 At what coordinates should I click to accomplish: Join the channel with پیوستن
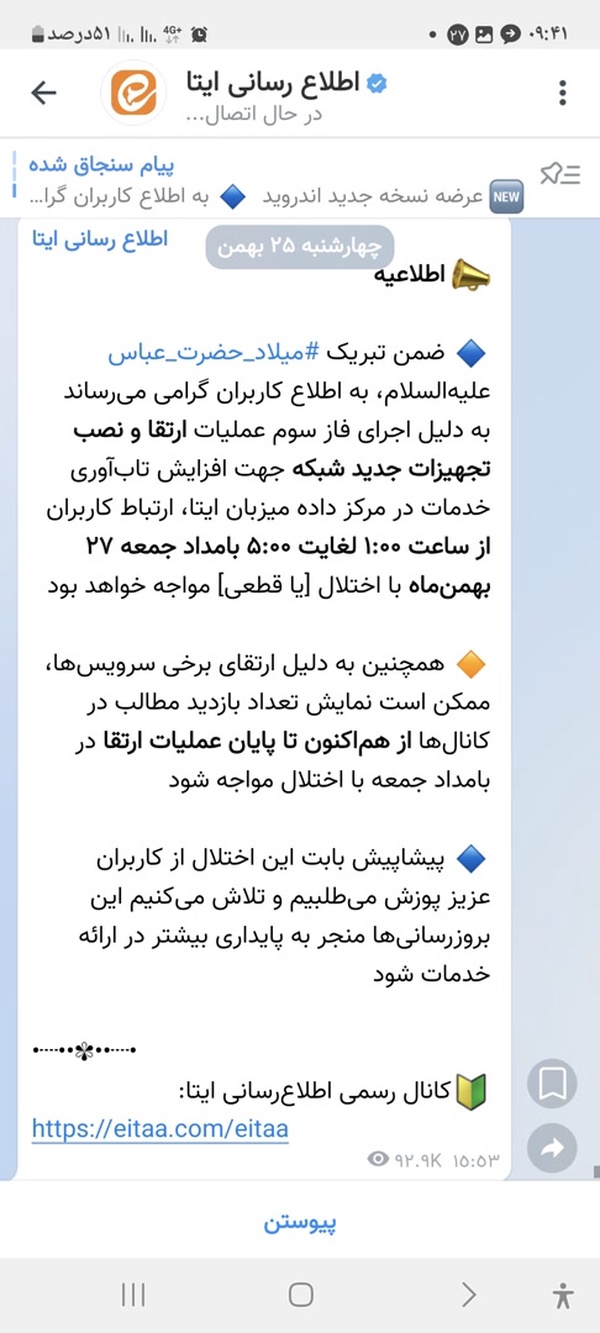pyautogui.click(x=300, y=1223)
